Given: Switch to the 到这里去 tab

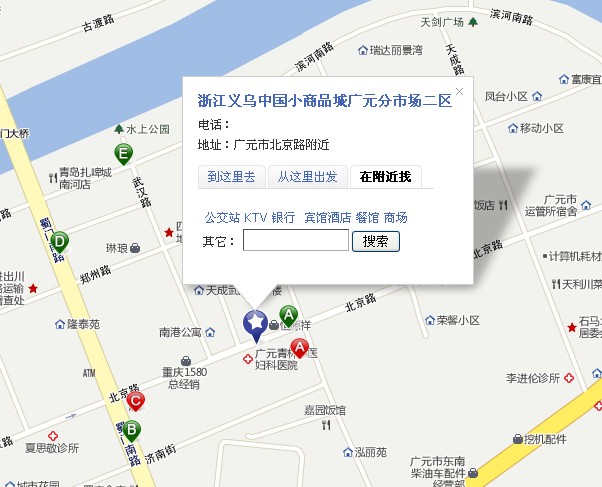Looking at the screenshot, I should pos(231,177).
